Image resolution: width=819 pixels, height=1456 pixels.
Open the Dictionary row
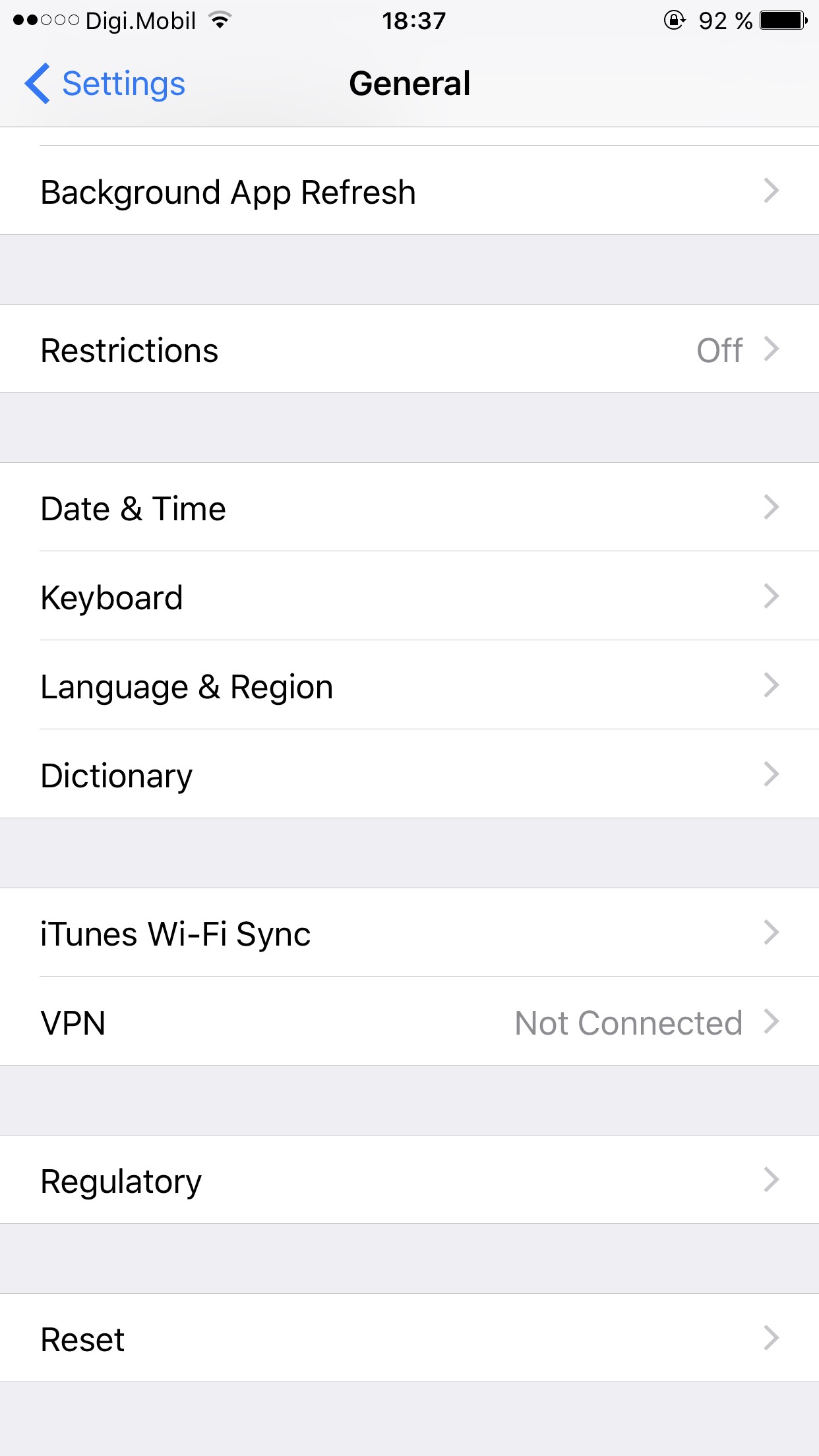(x=409, y=775)
